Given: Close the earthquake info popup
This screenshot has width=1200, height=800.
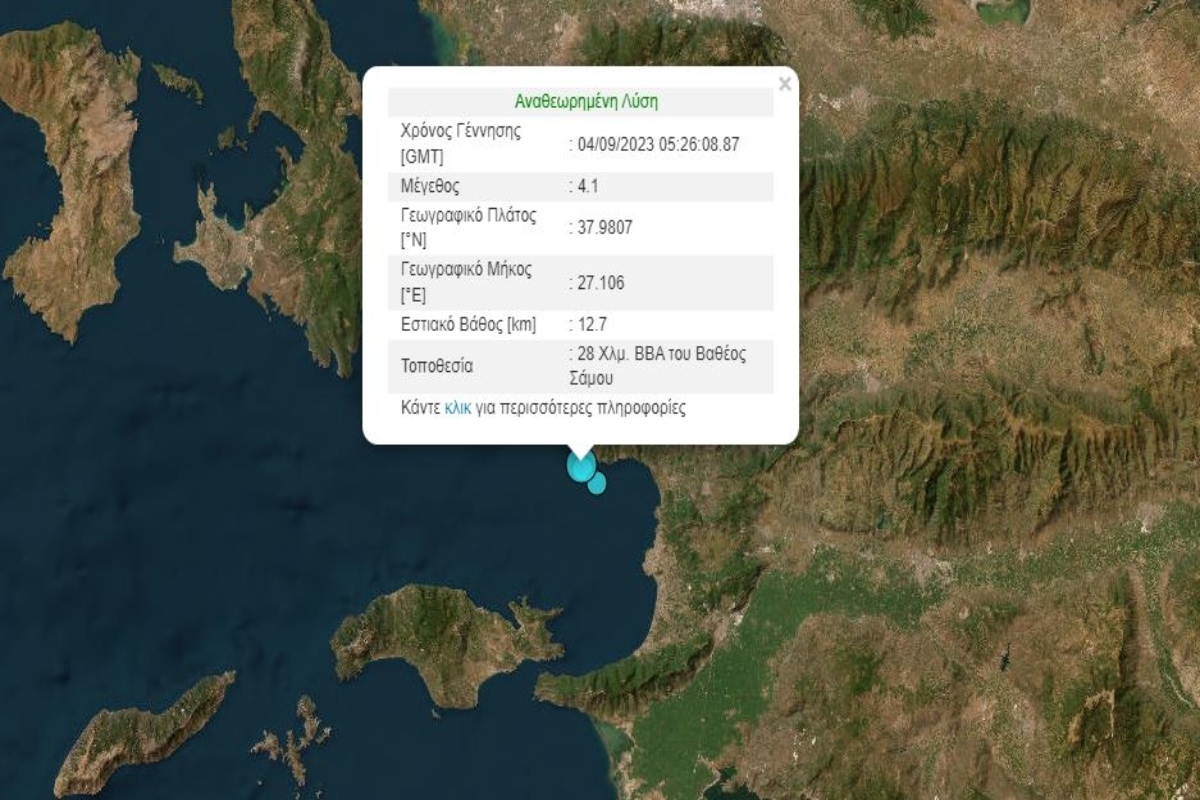Looking at the screenshot, I should coord(784,85).
